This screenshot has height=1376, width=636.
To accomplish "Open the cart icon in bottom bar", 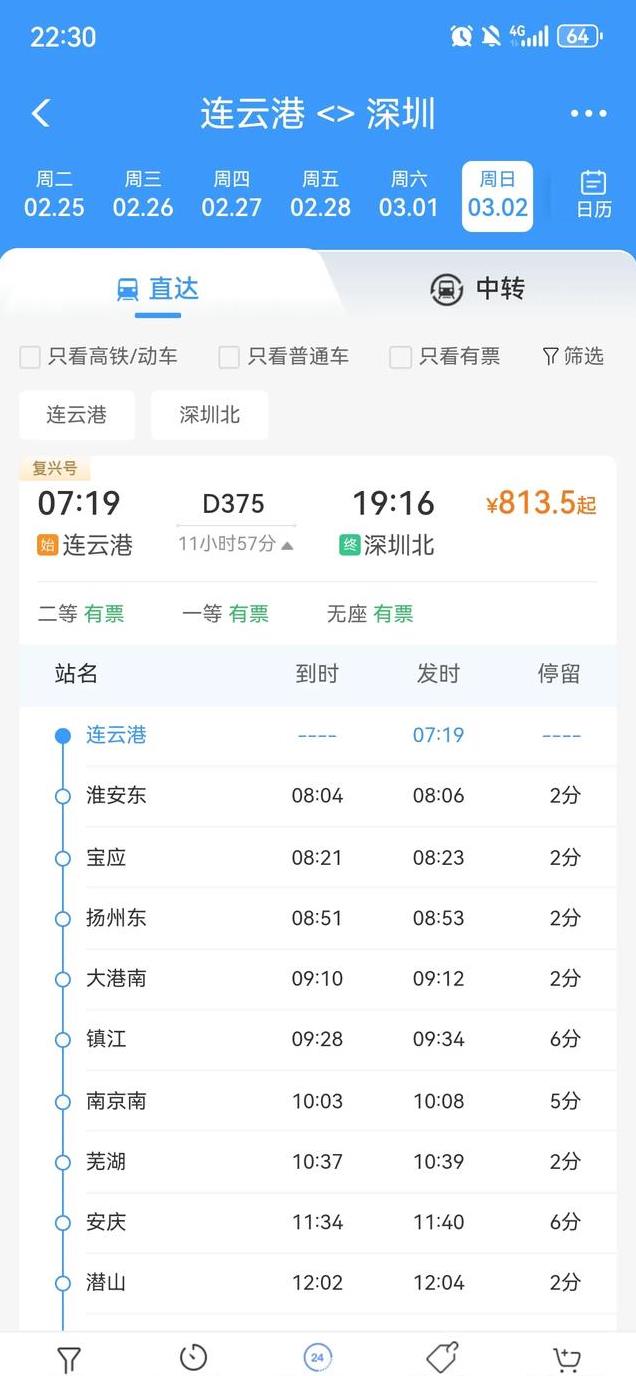I will [x=567, y=1358].
